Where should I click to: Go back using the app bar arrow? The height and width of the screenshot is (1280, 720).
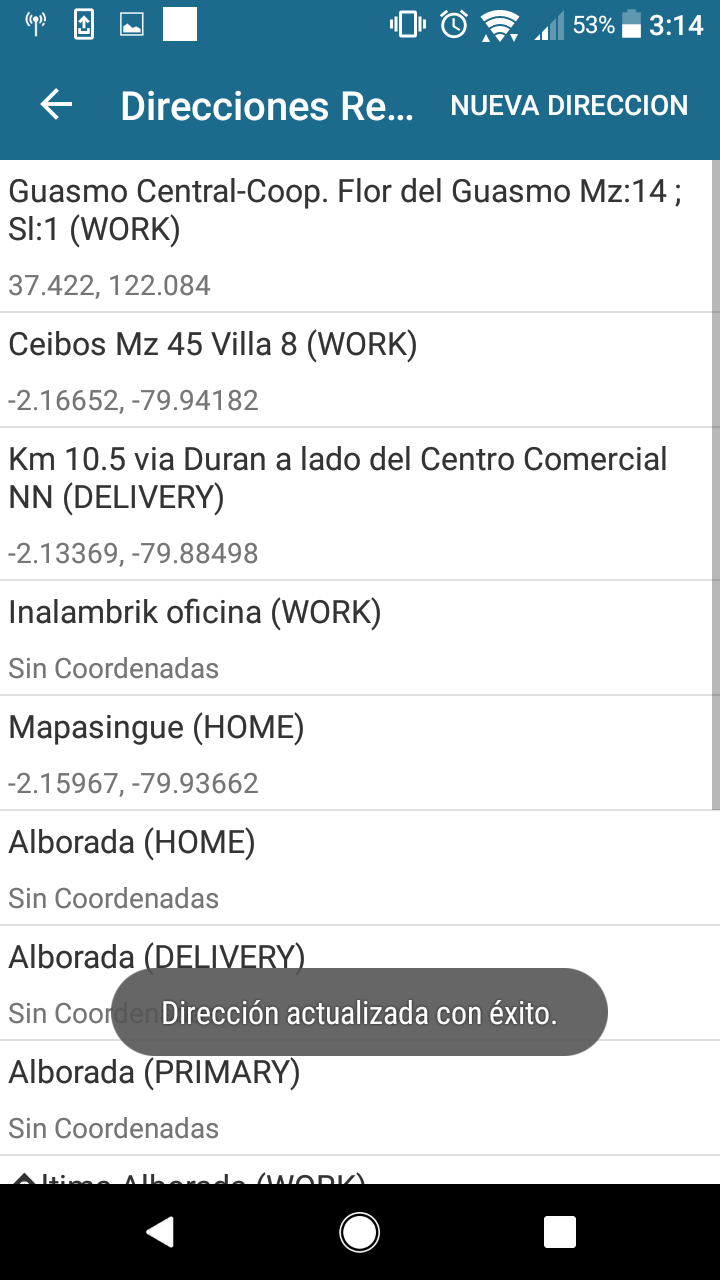pos(57,105)
